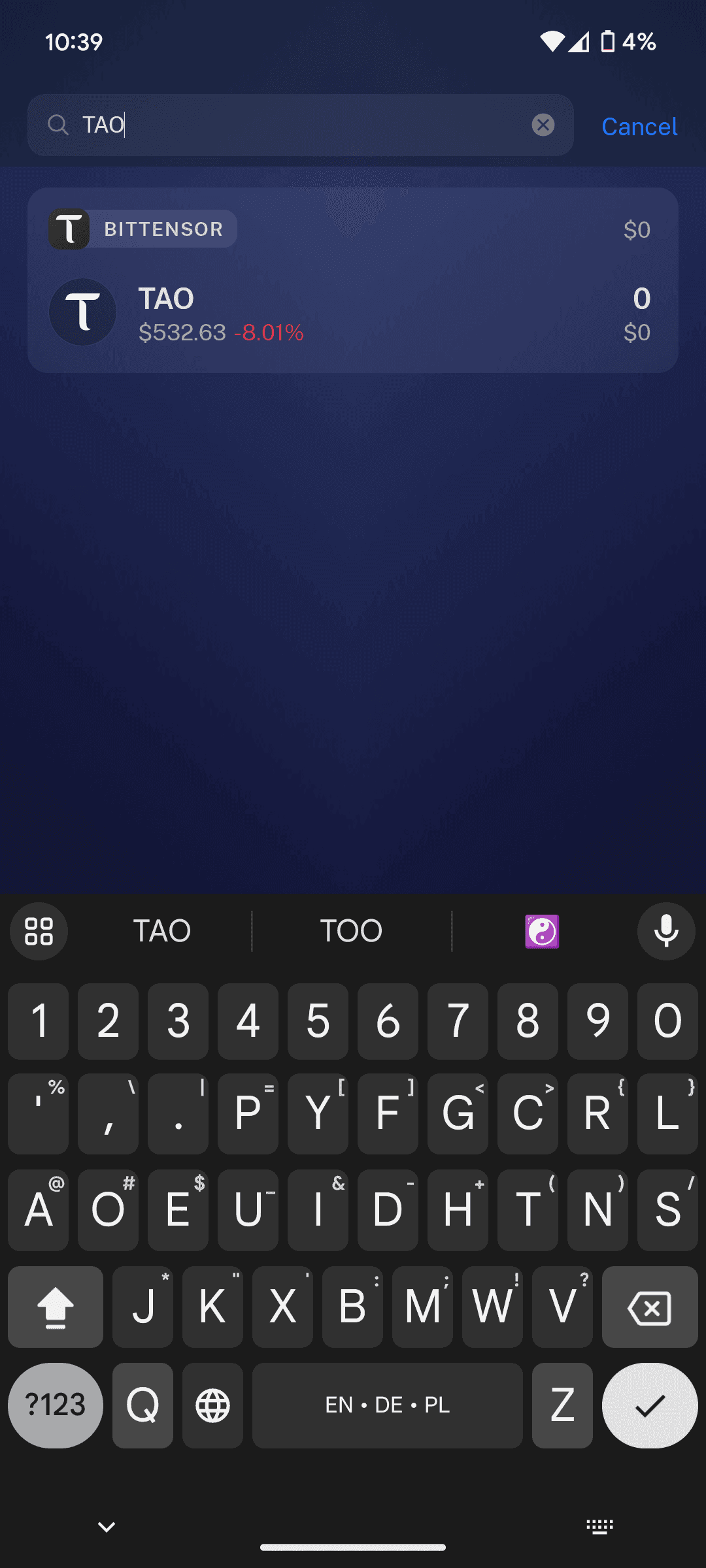Screen dimensions: 706x1568
Task: Switch keyboard language with globe key
Action: coord(212,1405)
